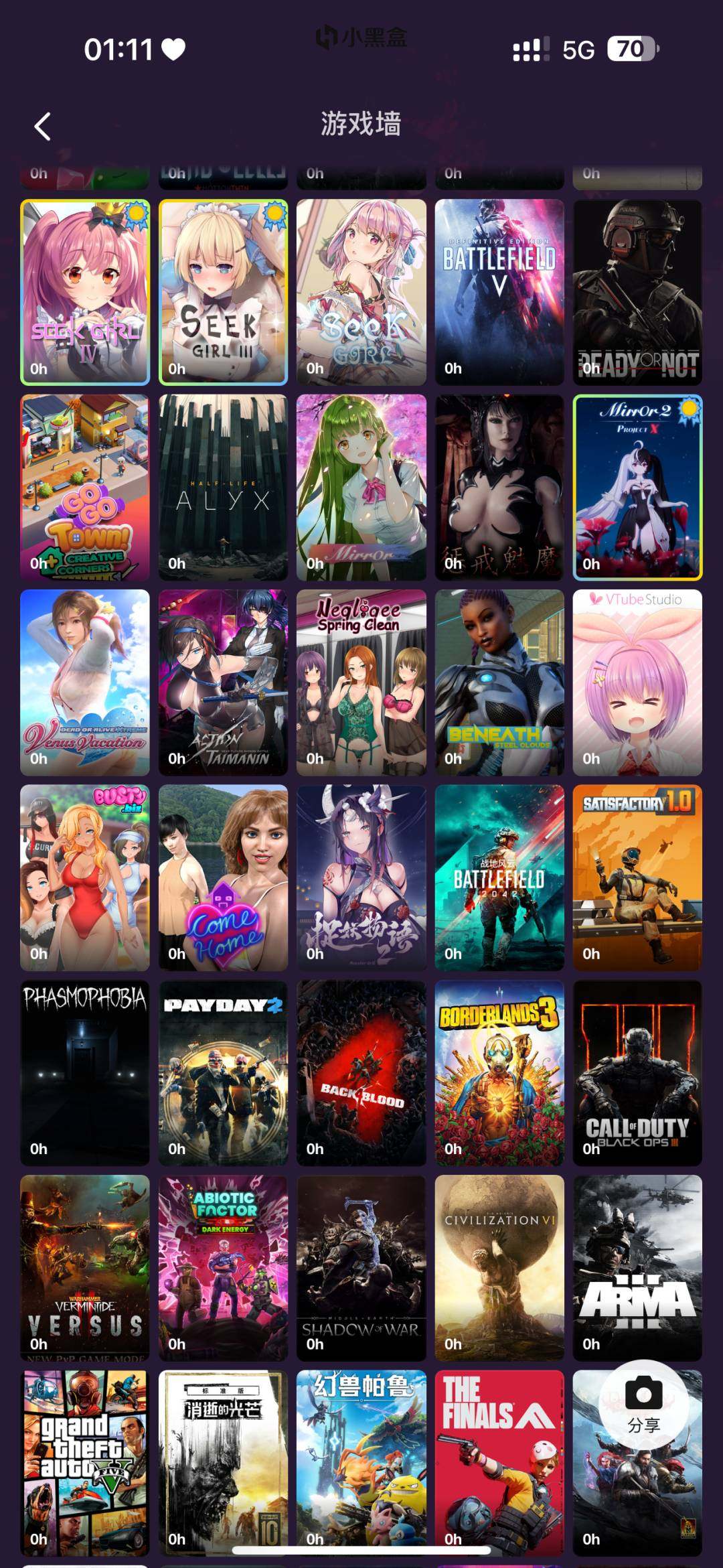Select the Civilization VI cover
This screenshot has width=723, height=1568.
[499, 1267]
